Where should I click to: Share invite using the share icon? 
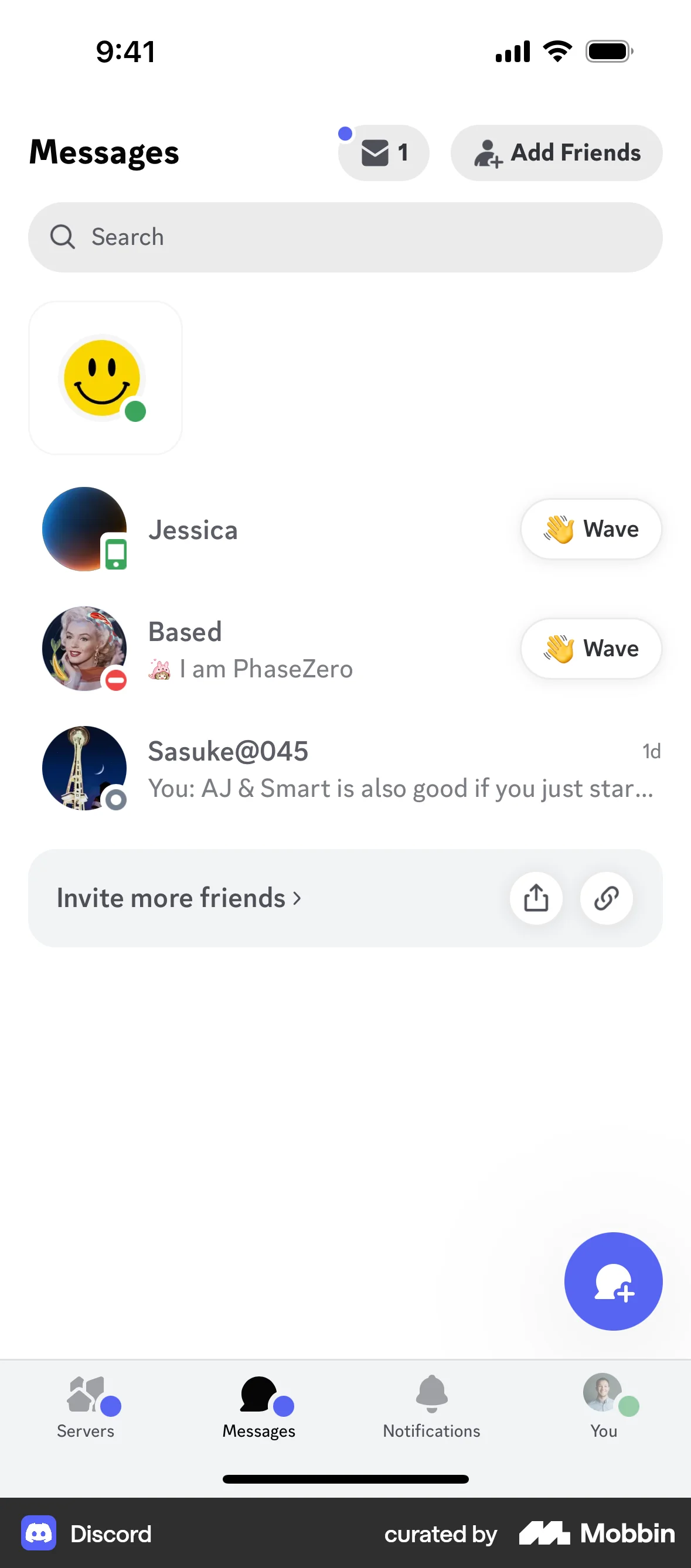[535, 898]
